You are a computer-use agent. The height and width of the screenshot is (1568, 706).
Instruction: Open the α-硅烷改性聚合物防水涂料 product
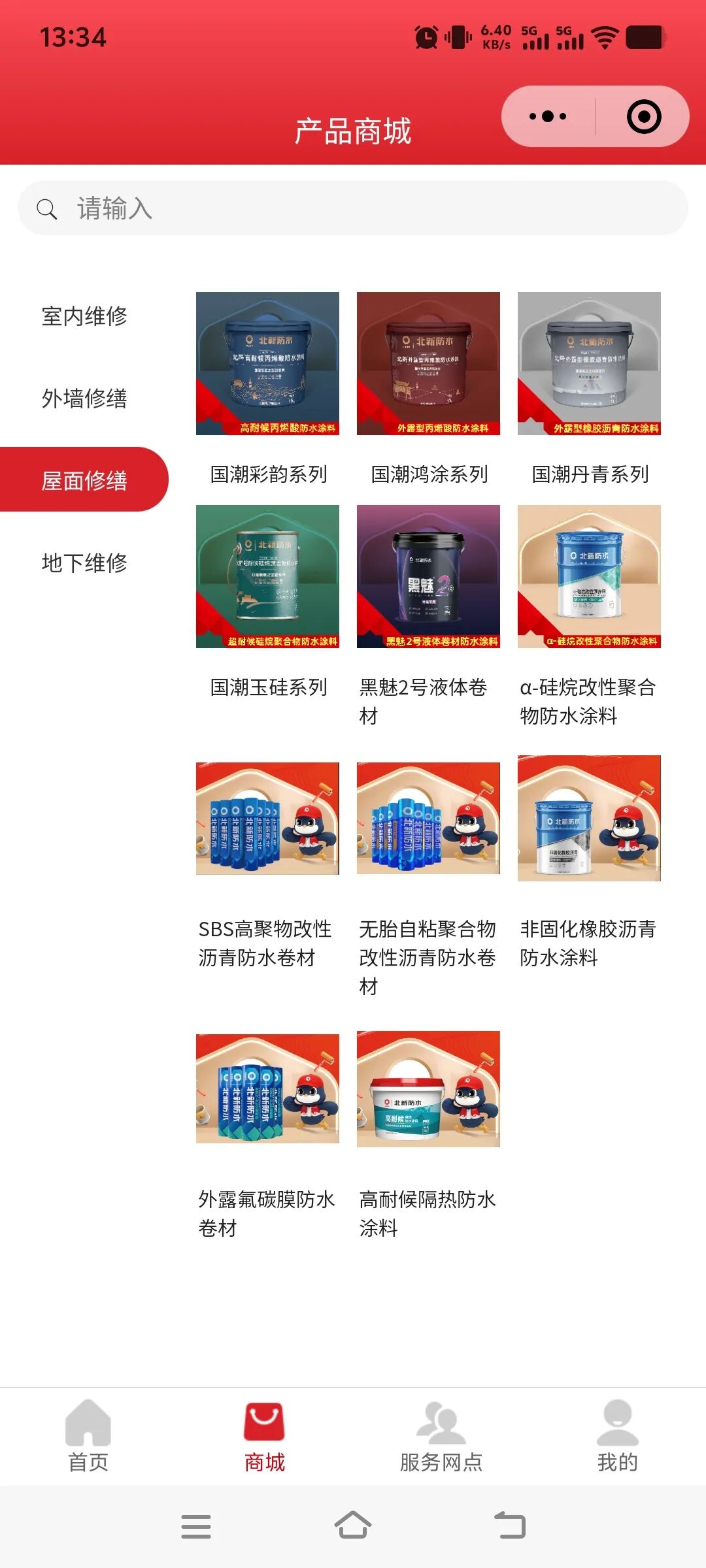[589, 577]
